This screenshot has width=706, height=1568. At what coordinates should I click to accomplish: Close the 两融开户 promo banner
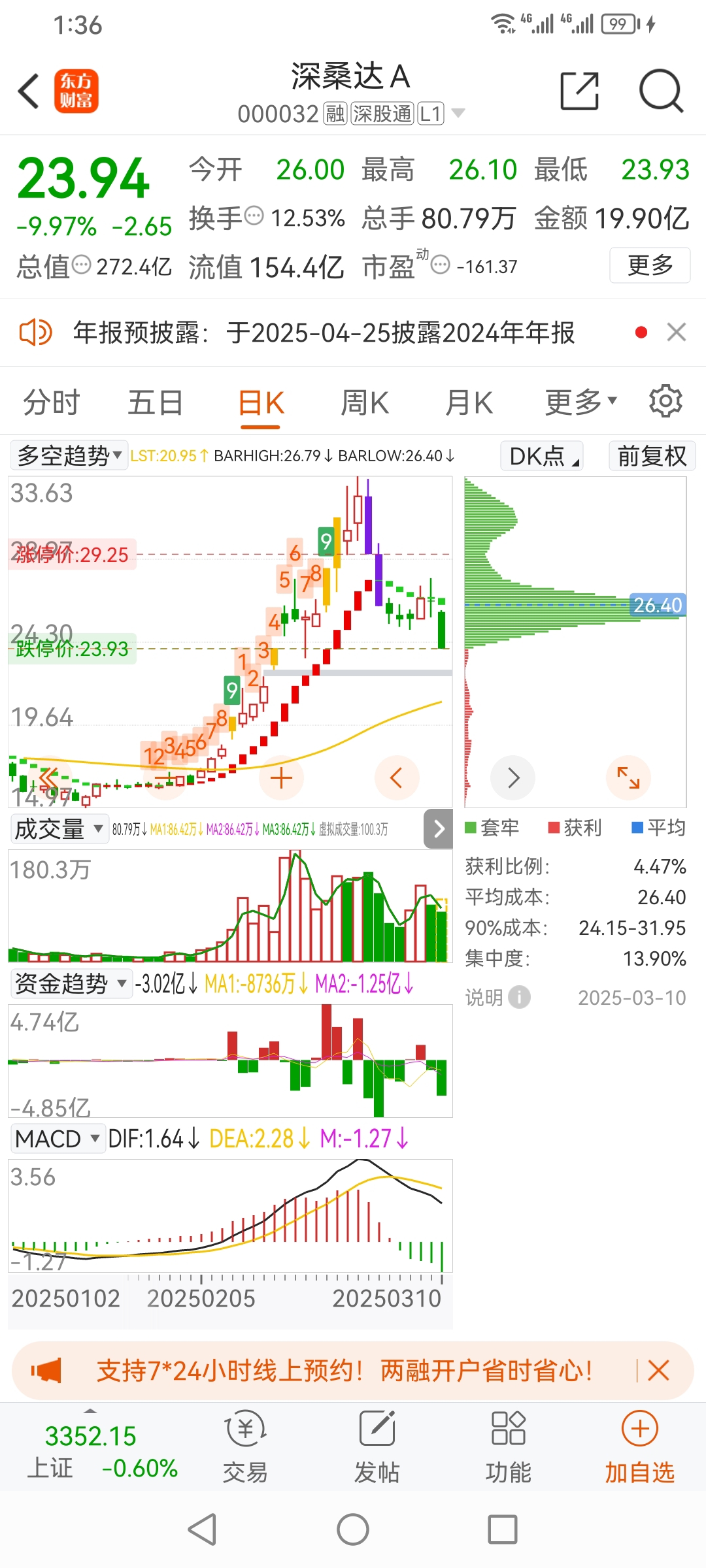point(658,1371)
